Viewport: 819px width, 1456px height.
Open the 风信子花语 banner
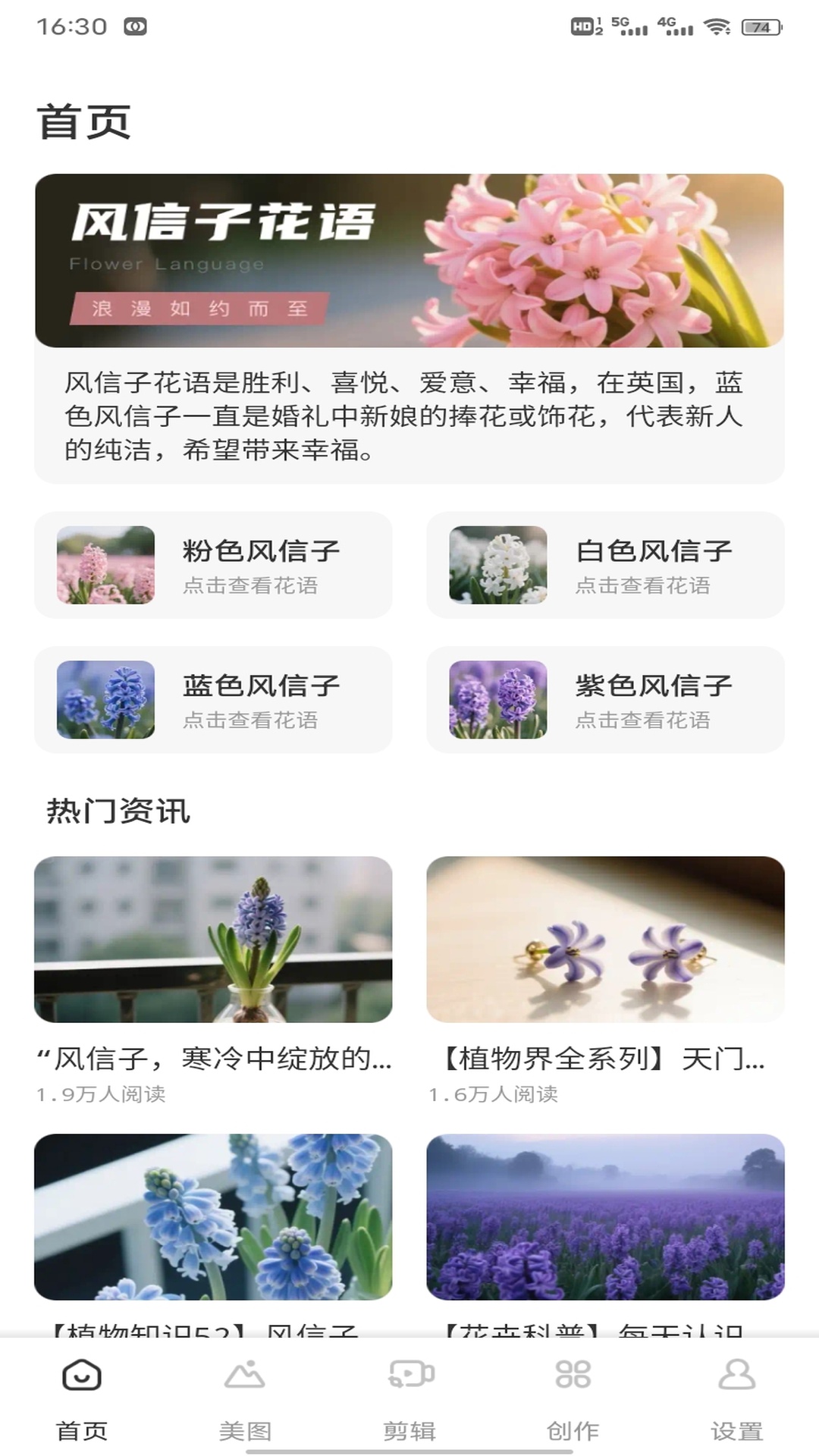[x=409, y=259]
